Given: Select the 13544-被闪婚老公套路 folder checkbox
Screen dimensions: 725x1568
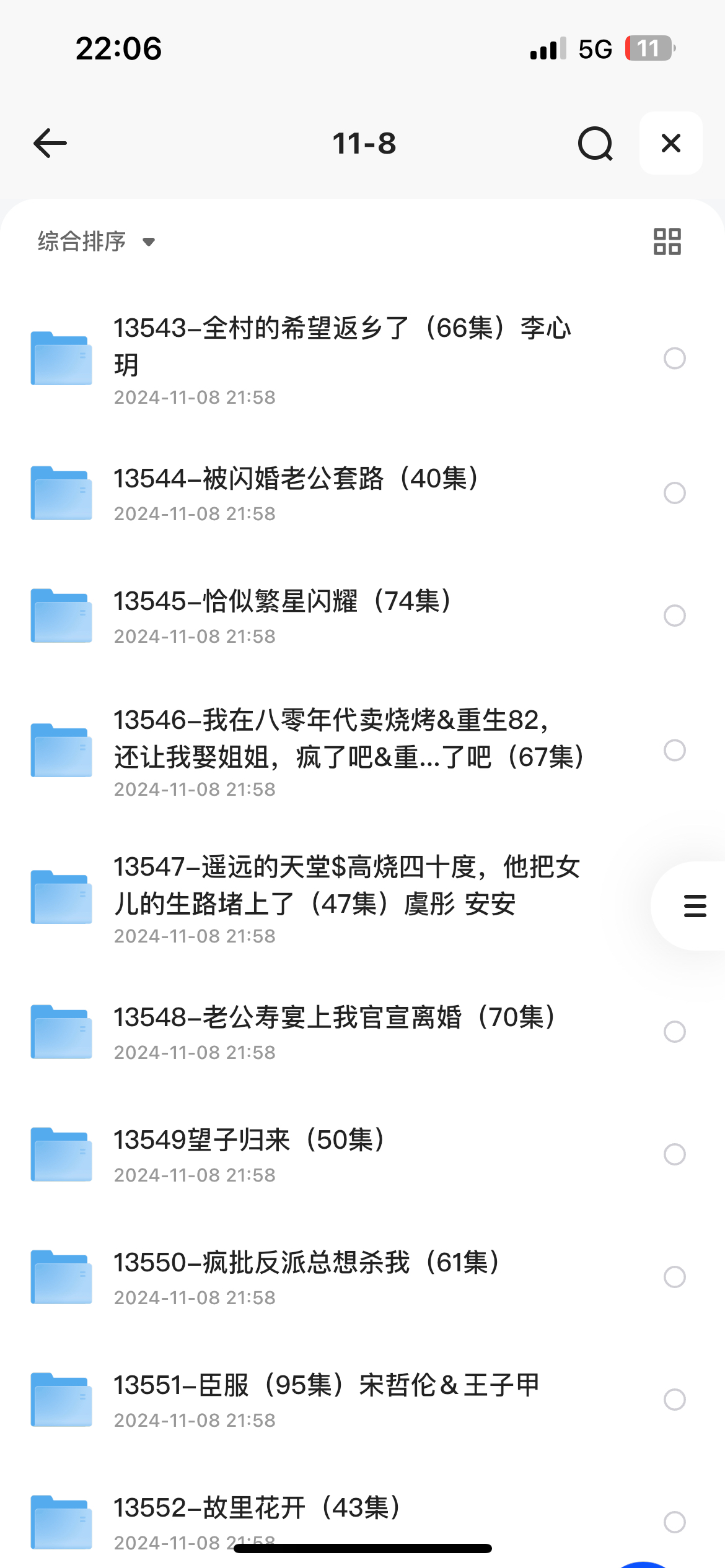Looking at the screenshot, I should pyautogui.click(x=674, y=493).
